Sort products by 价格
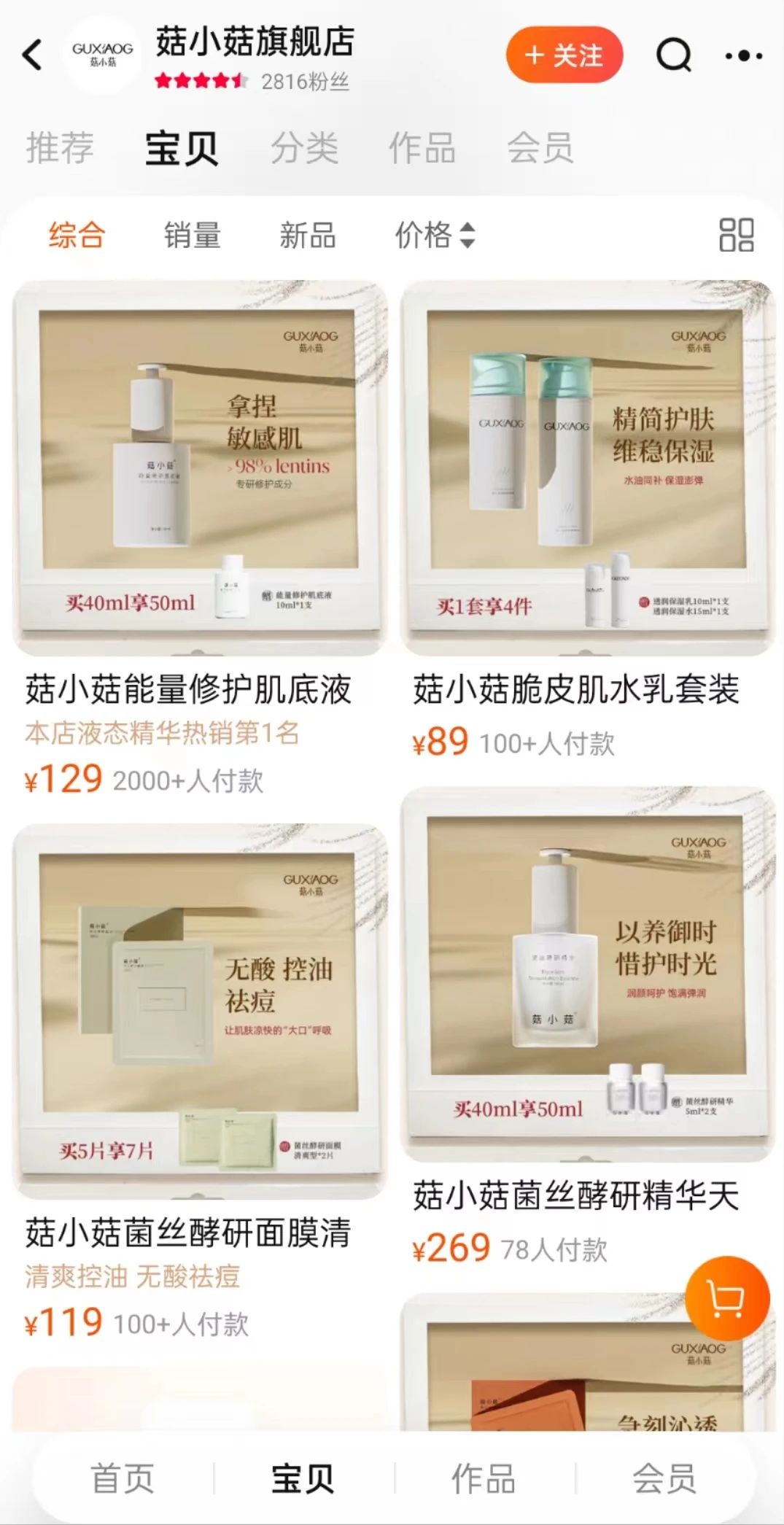Screen dimensions: 784x1525 point(435,236)
